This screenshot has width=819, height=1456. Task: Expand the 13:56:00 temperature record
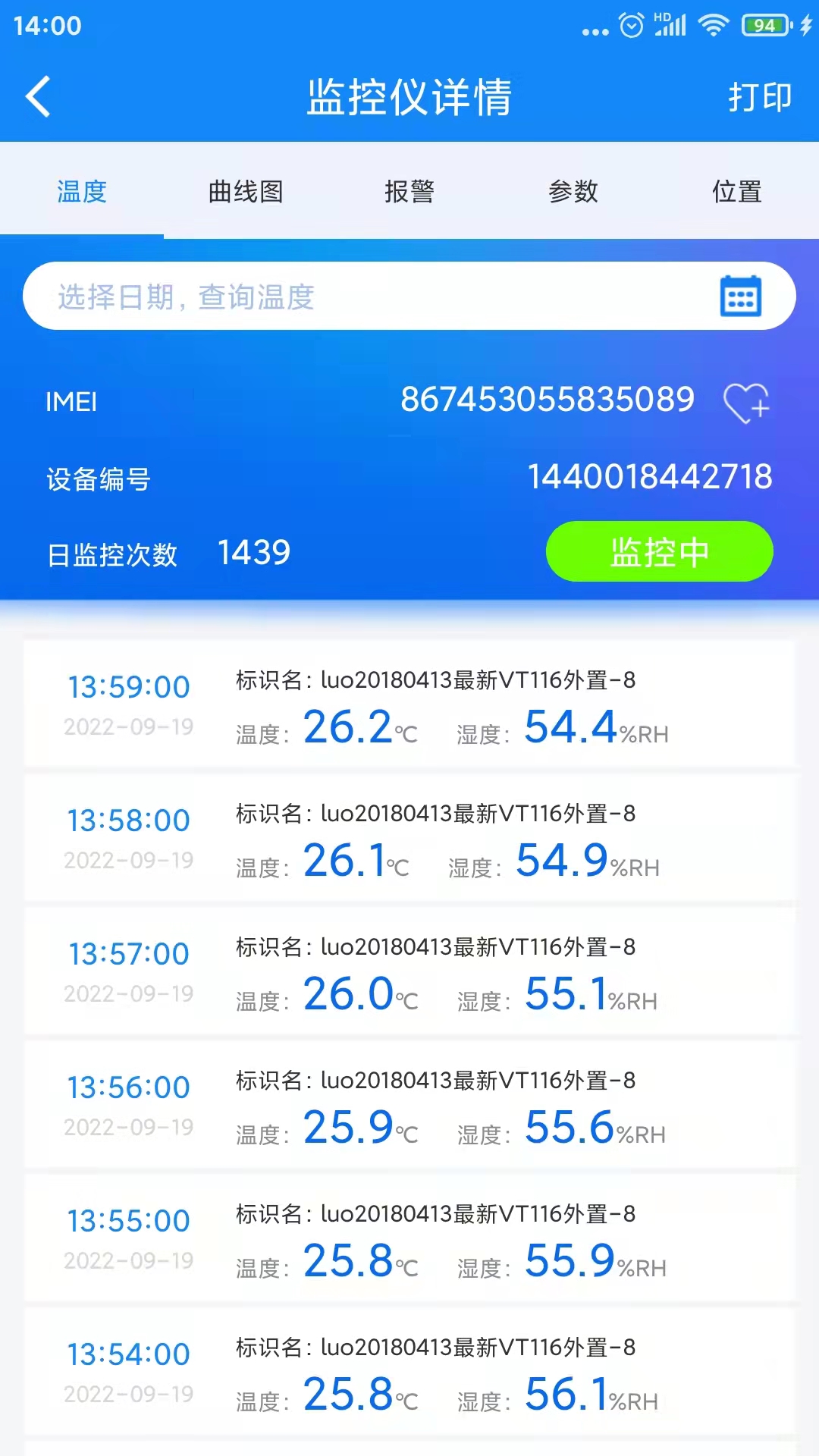(x=409, y=1106)
